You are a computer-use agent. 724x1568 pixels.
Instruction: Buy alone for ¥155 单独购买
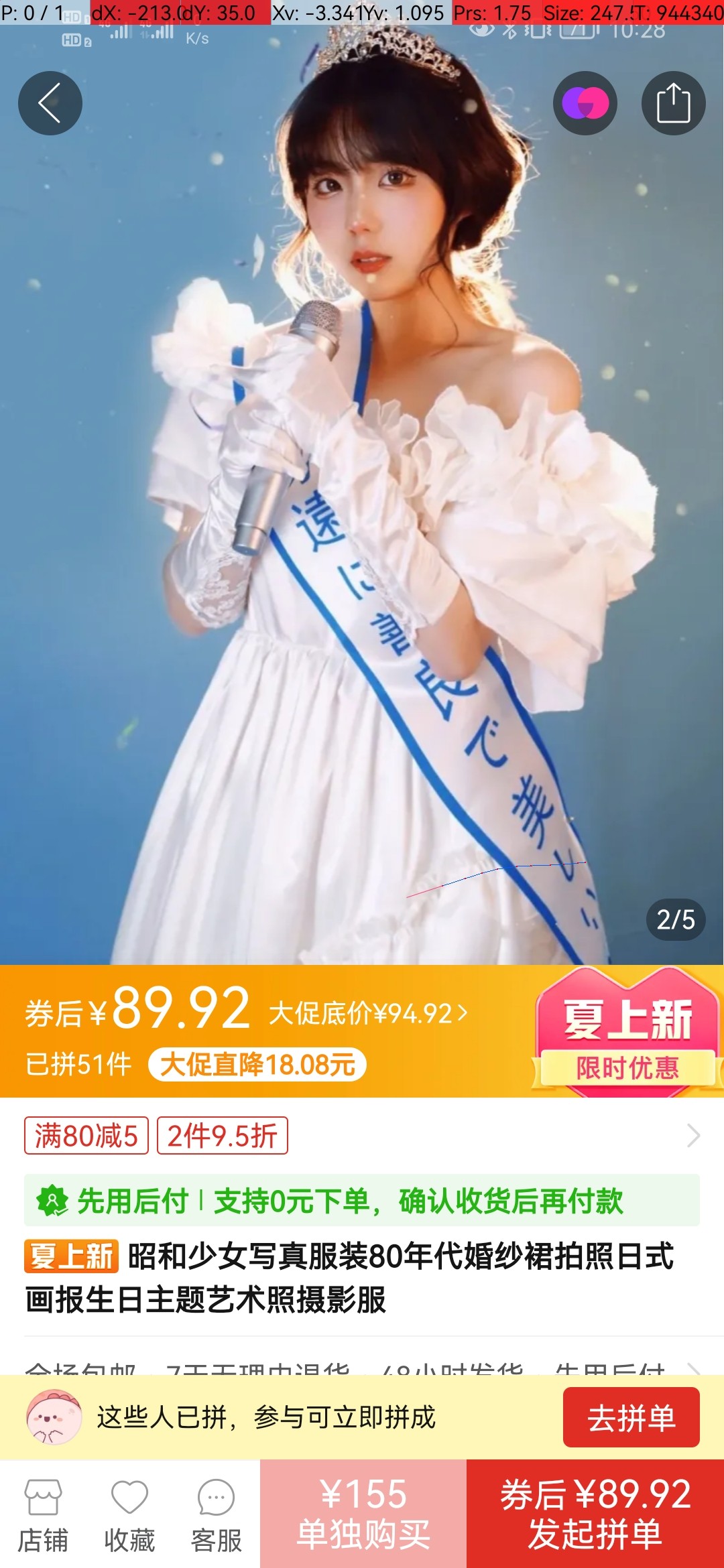pos(363,1514)
